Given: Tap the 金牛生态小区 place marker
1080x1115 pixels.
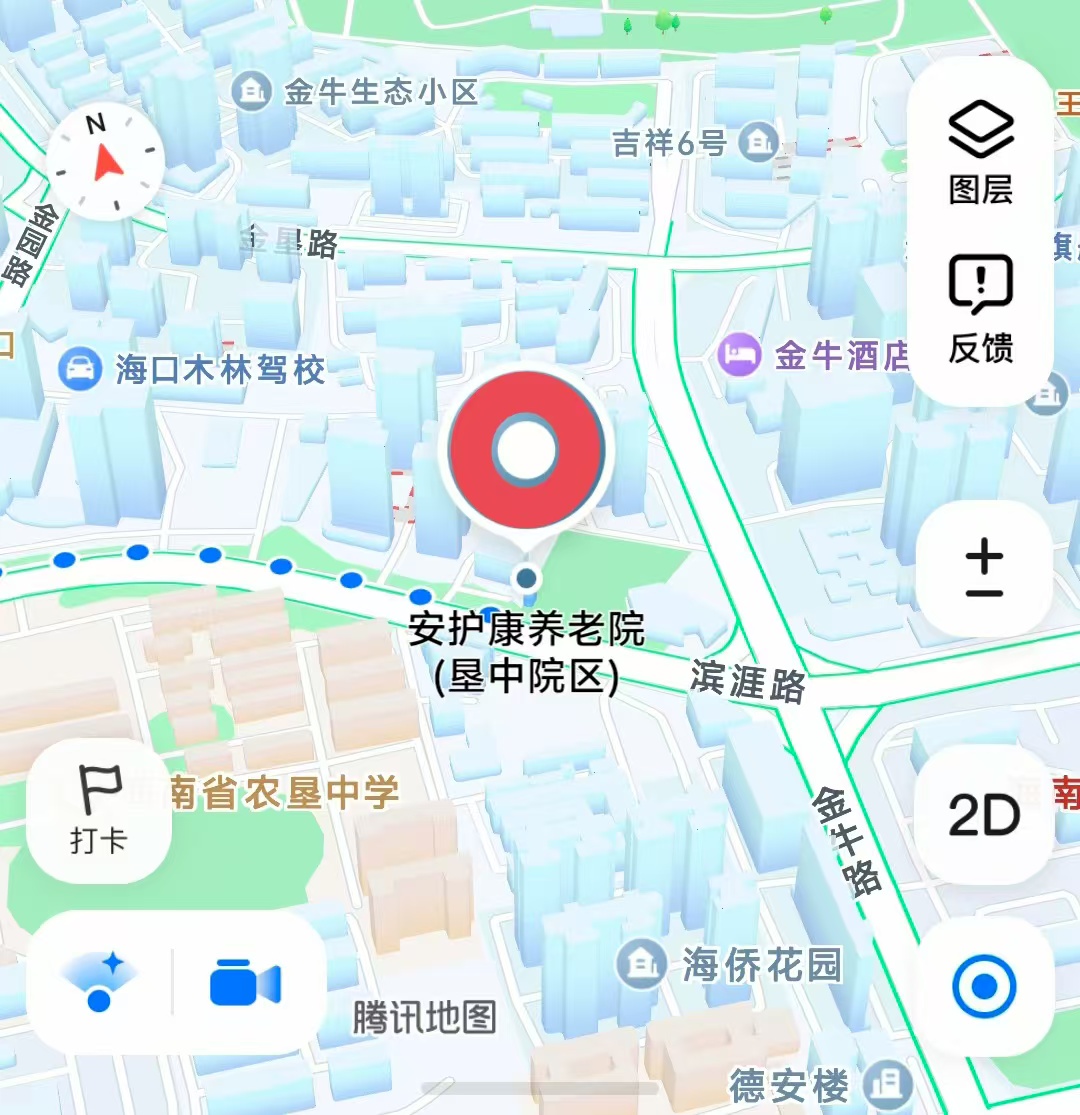Looking at the screenshot, I should (252, 92).
